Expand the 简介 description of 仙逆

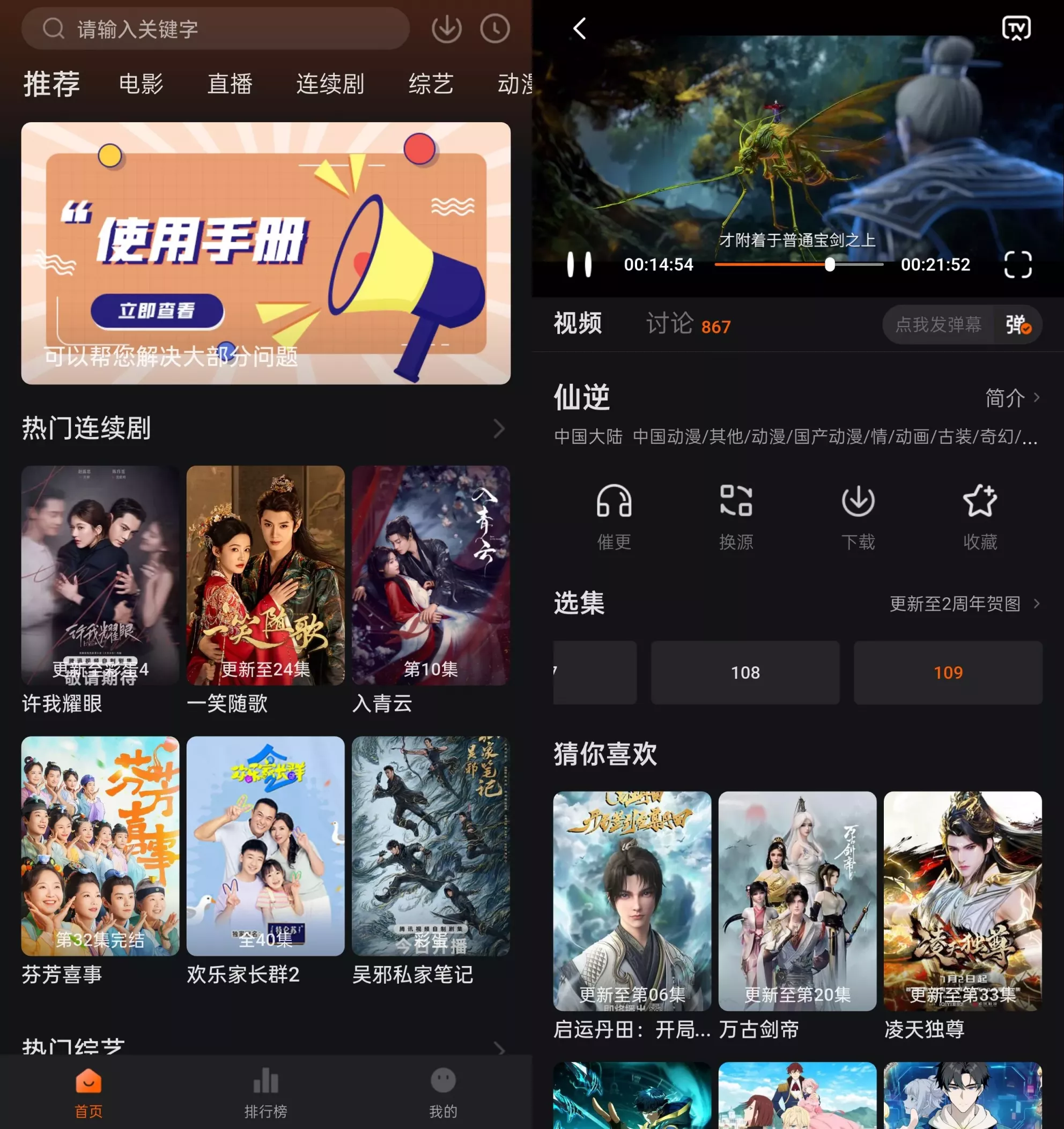pyautogui.click(x=1012, y=399)
